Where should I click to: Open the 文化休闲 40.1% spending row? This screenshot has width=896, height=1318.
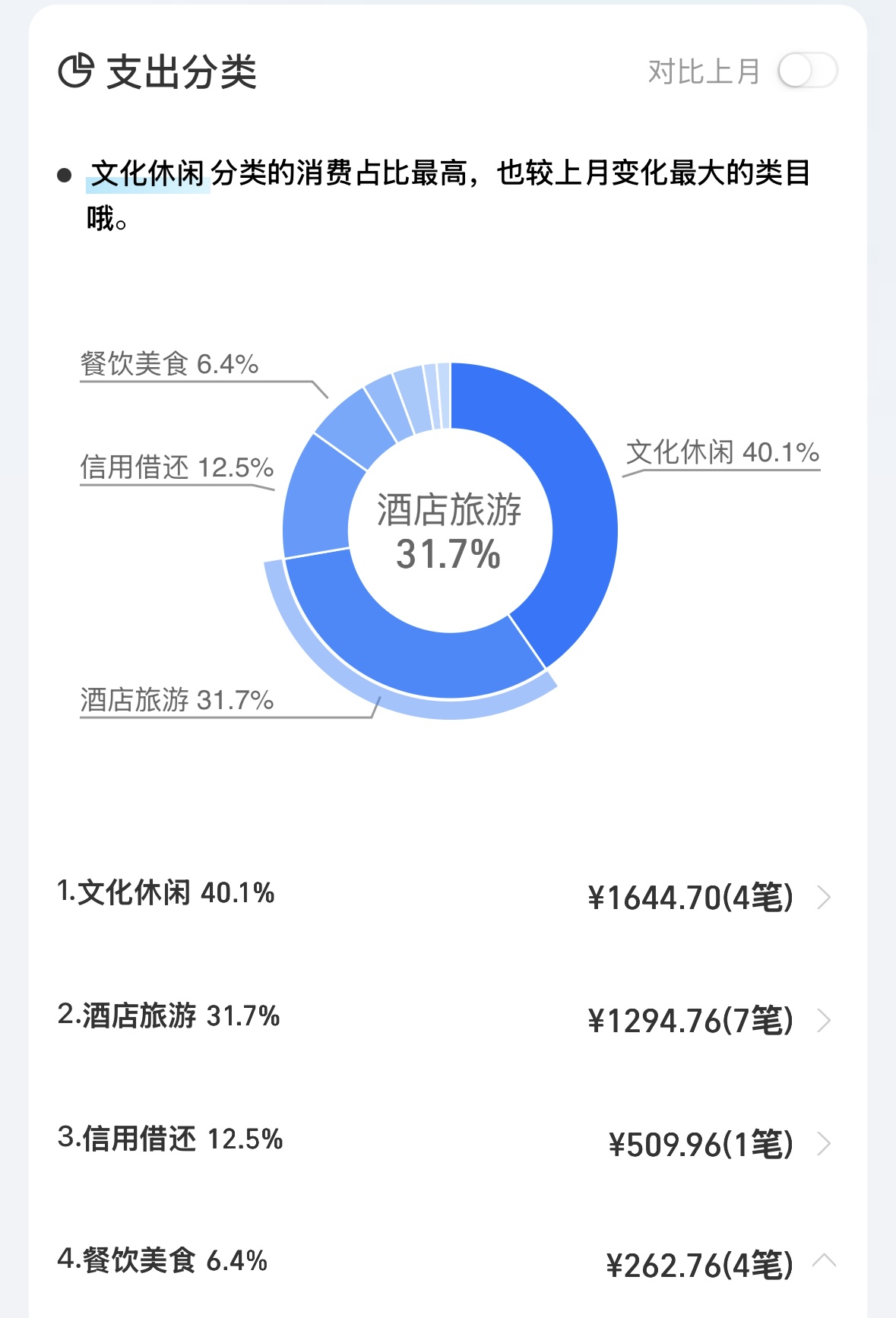pos(447,895)
